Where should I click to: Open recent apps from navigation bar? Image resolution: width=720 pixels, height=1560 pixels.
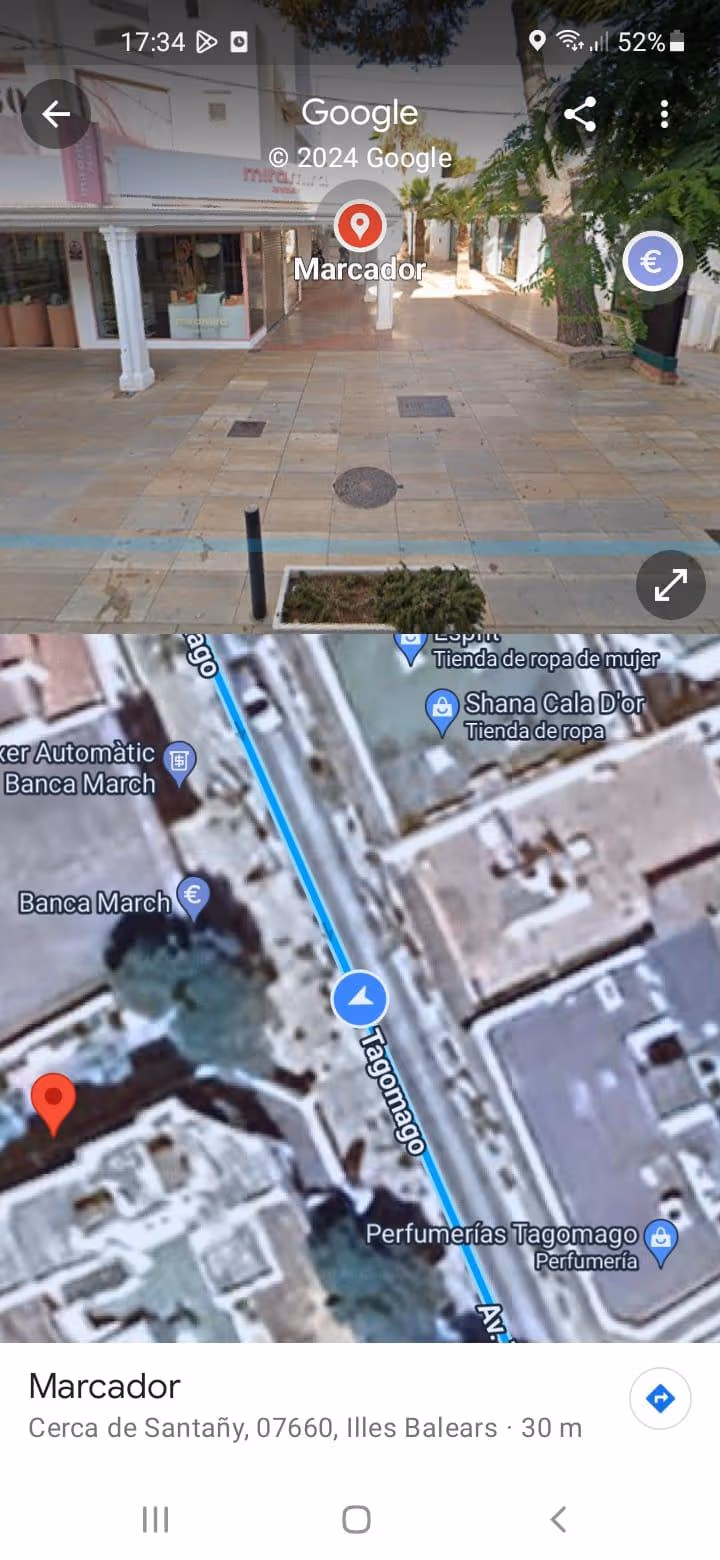[155, 1520]
